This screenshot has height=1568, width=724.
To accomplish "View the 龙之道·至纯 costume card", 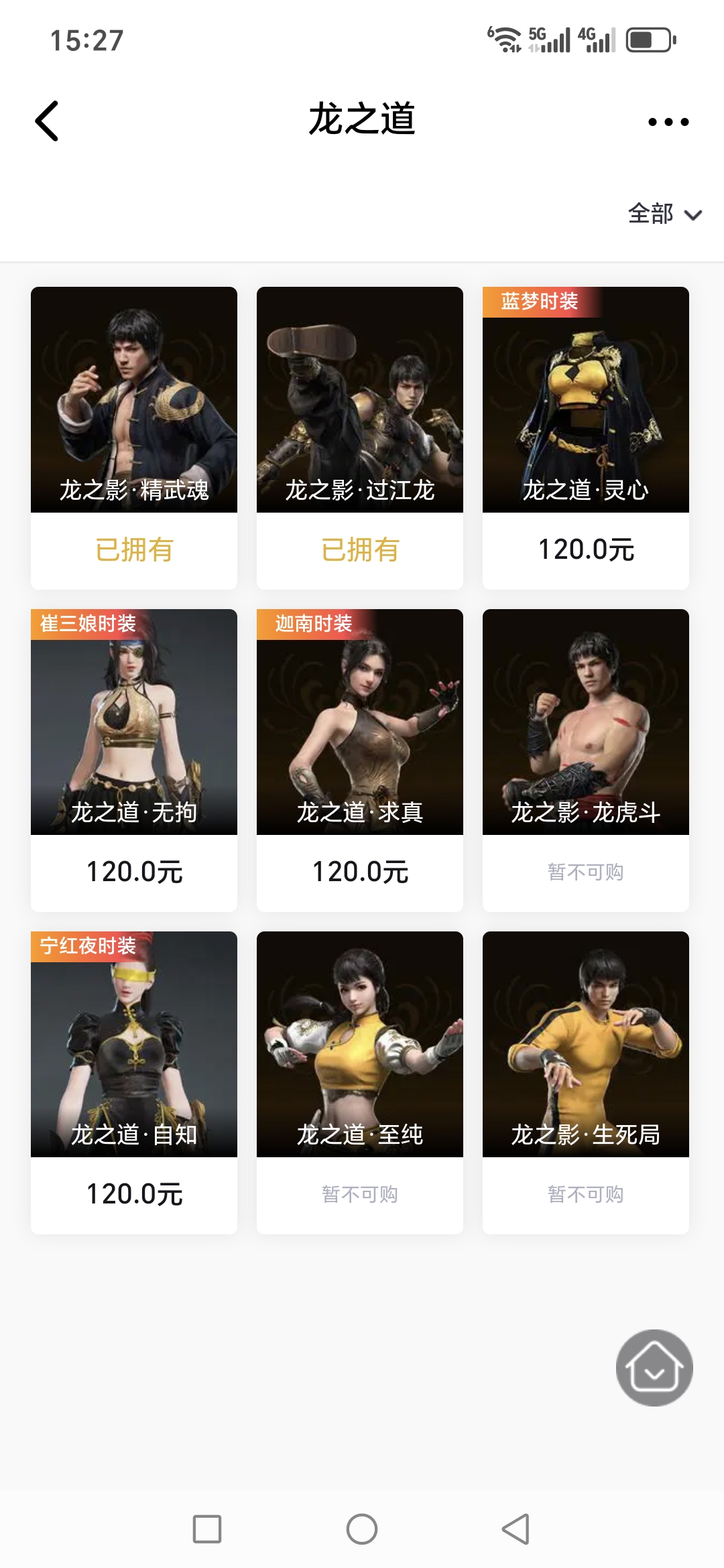I will coord(360,1045).
